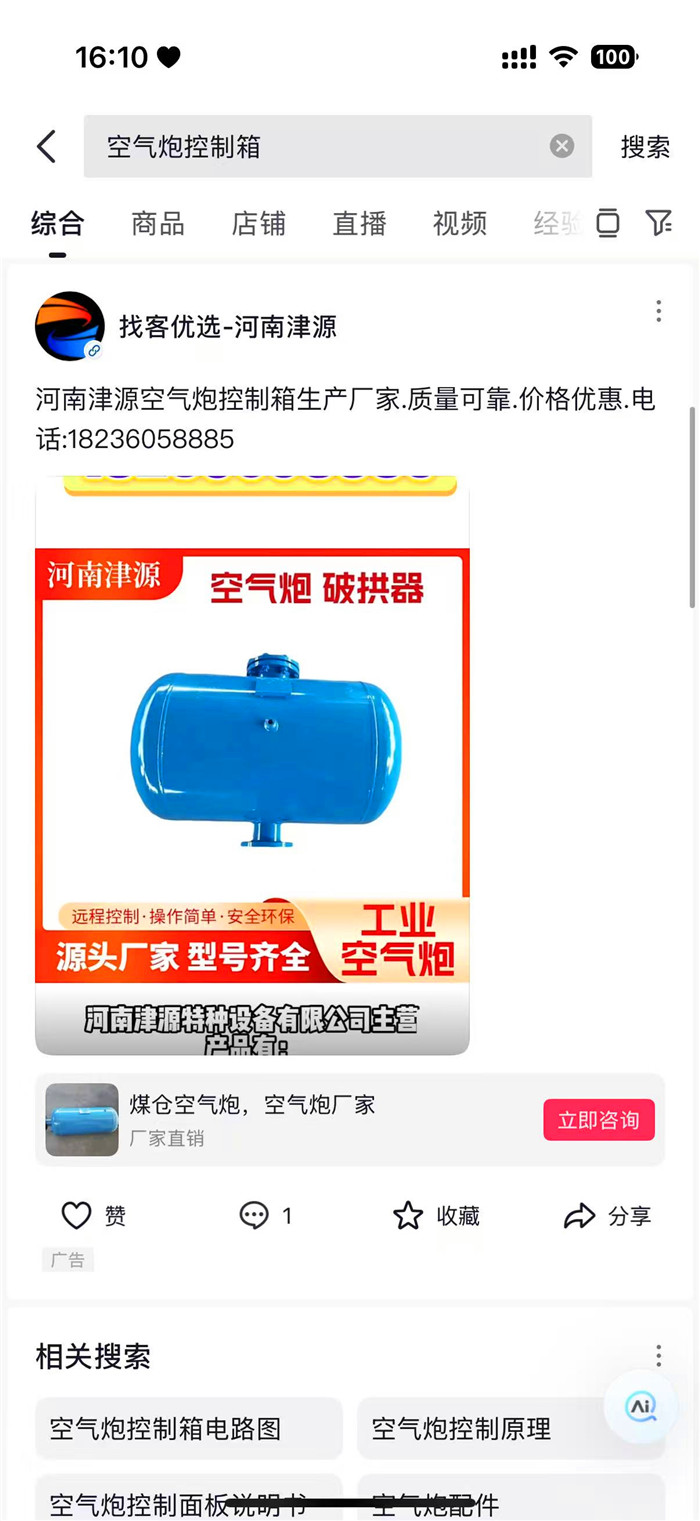The height and width of the screenshot is (1521, 700).
Task: Open the floating AI assistant button
Action: coord(640,1407)
